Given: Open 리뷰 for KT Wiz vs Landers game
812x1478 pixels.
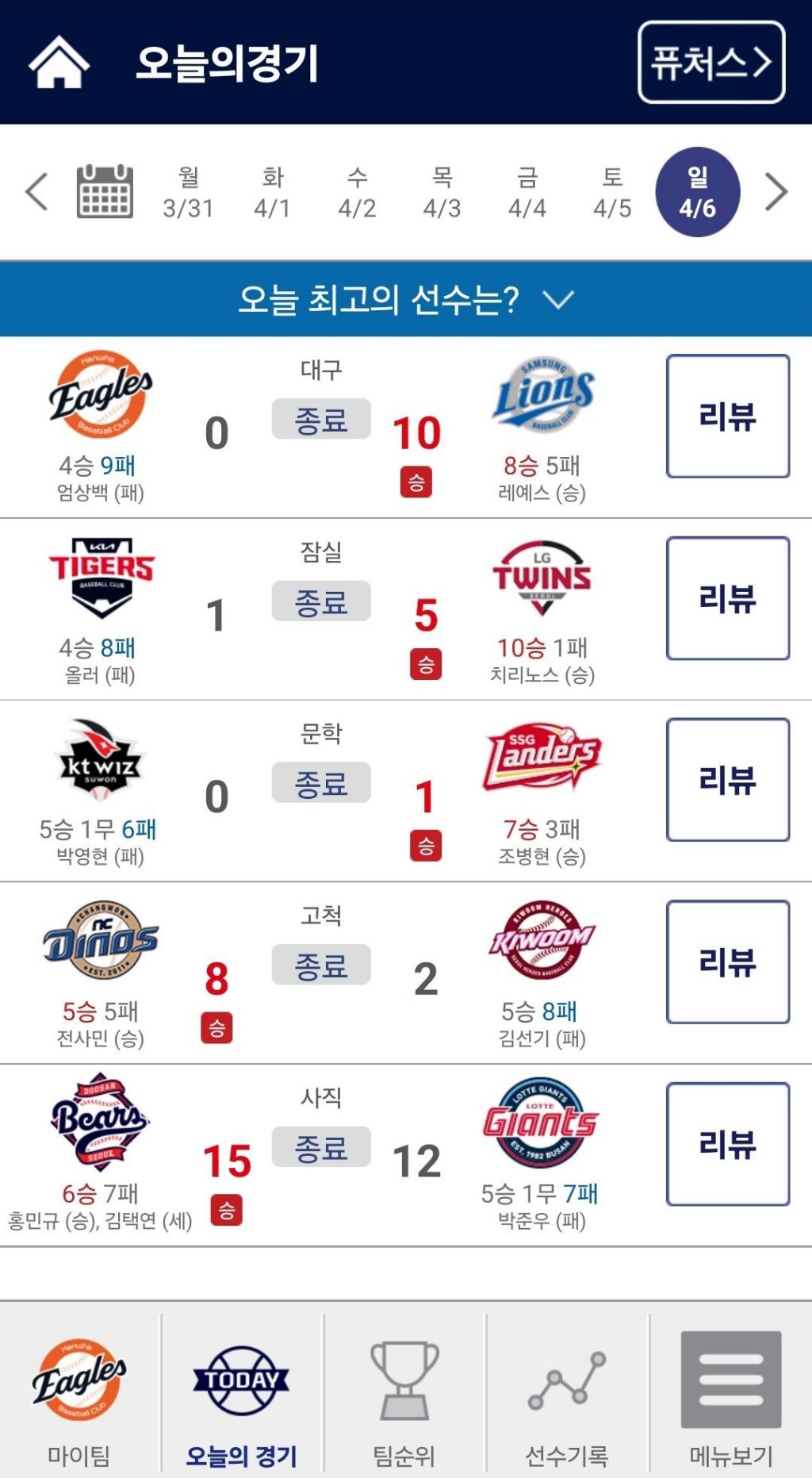Looking at the screenshot, I should (728, 780).
